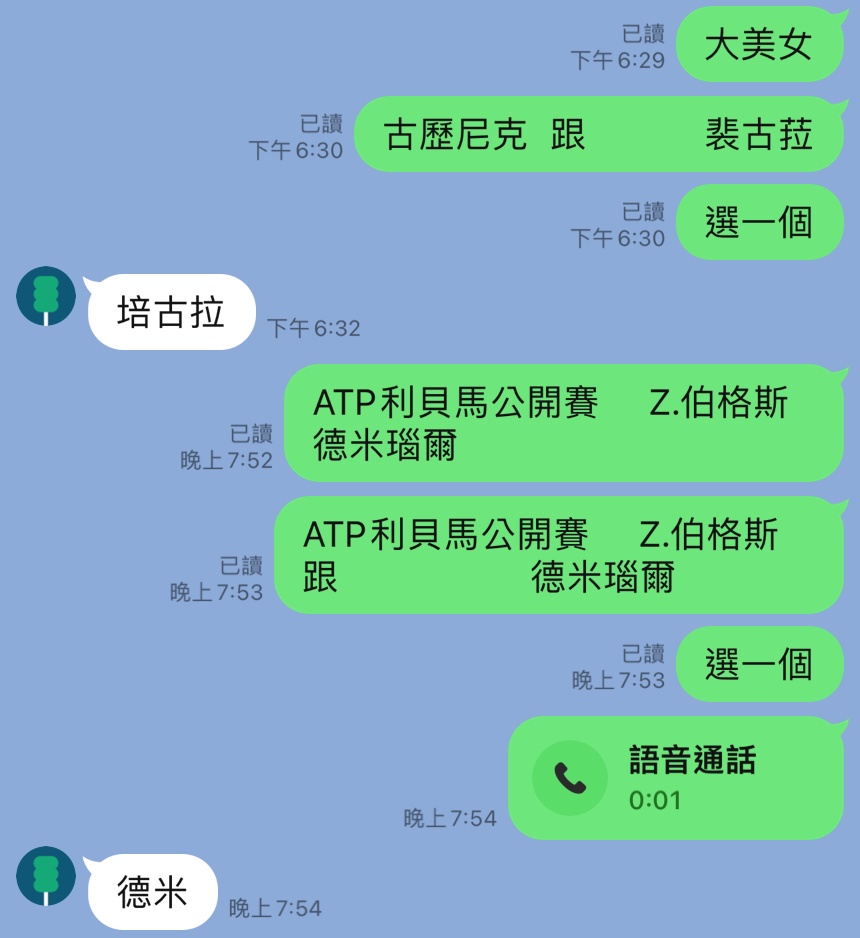Tap the 語音通話 call bubble to call back
The height and width of the screenshot is (938, 860).
pos(675,777)
